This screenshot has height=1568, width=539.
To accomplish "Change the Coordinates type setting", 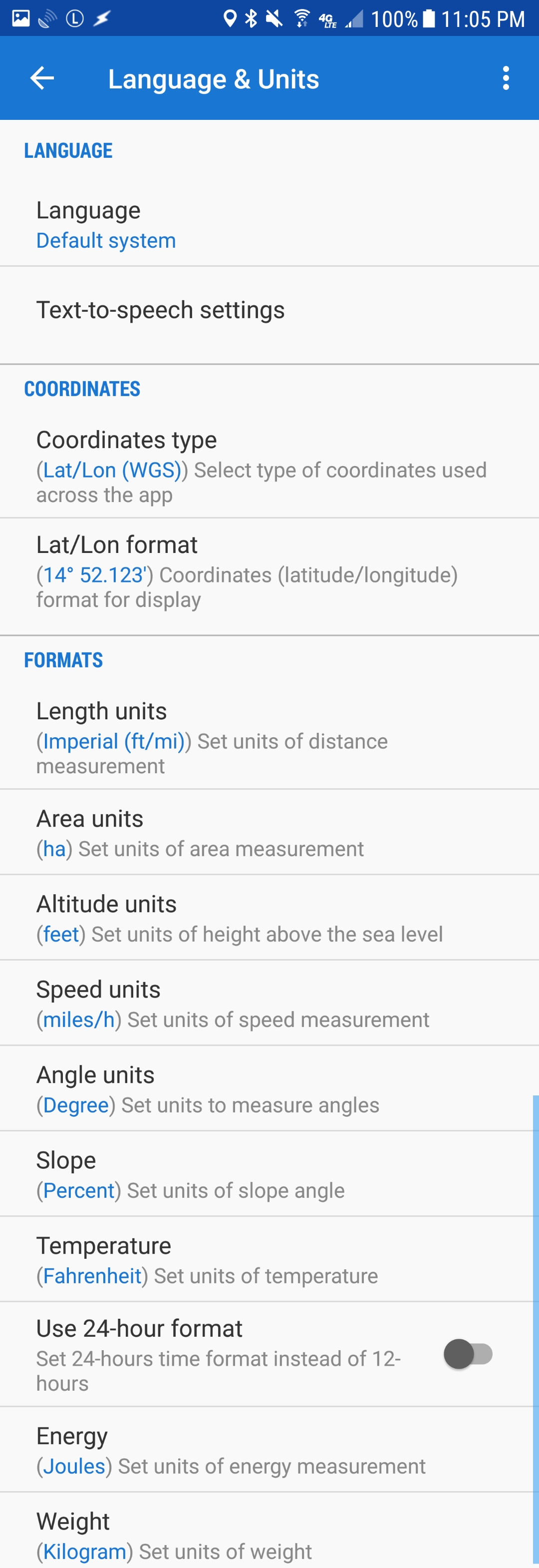I will (269, 466).
